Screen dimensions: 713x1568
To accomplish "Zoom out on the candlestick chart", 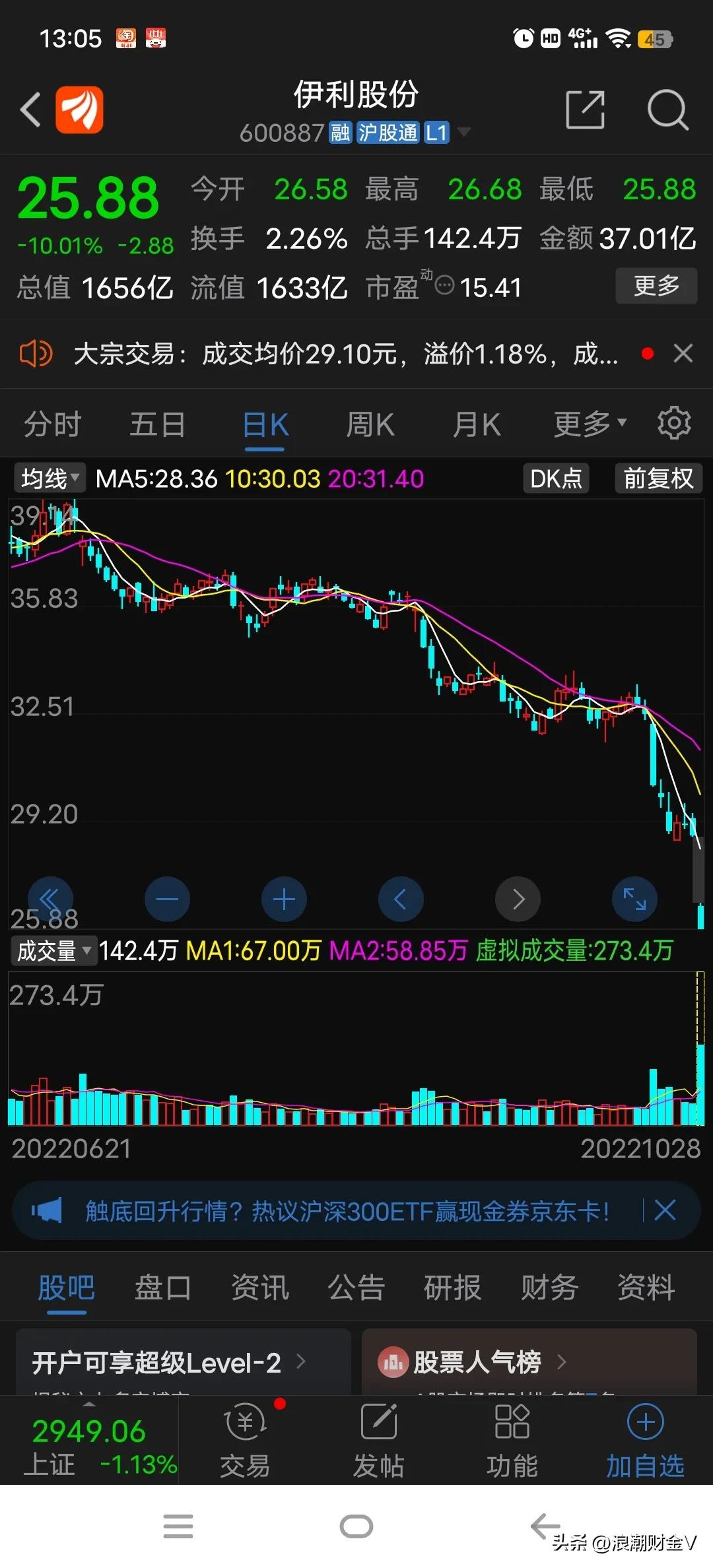I will [167, 898].
